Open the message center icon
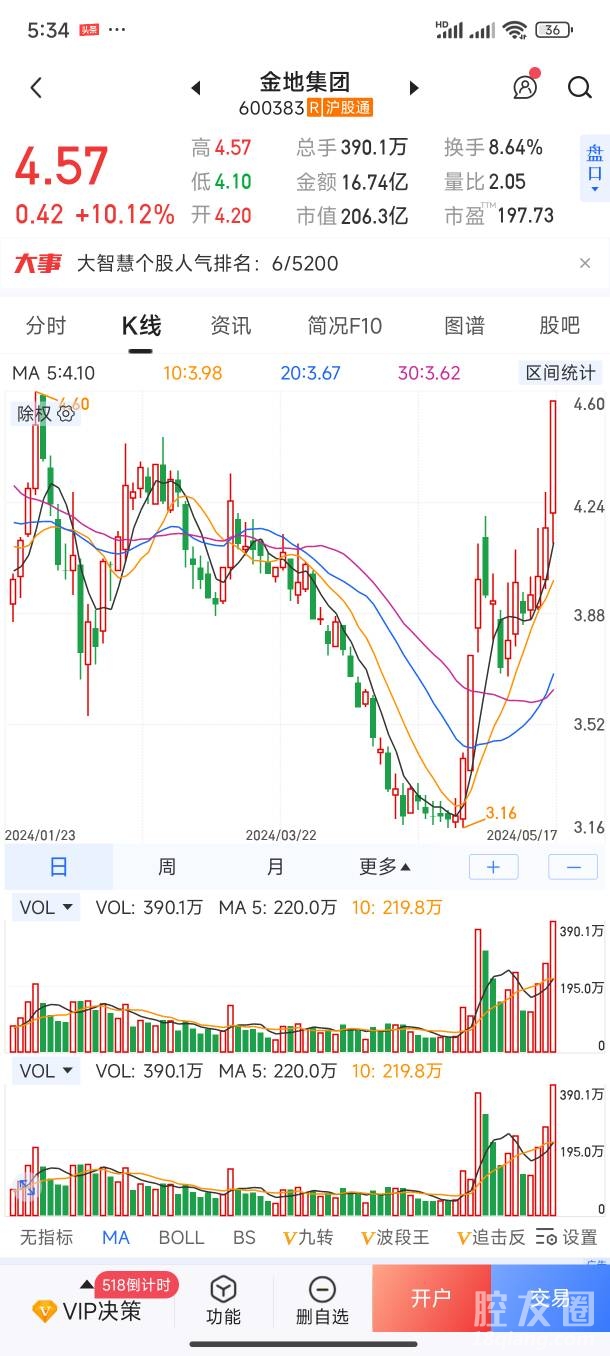 click(x=526, y=87)
